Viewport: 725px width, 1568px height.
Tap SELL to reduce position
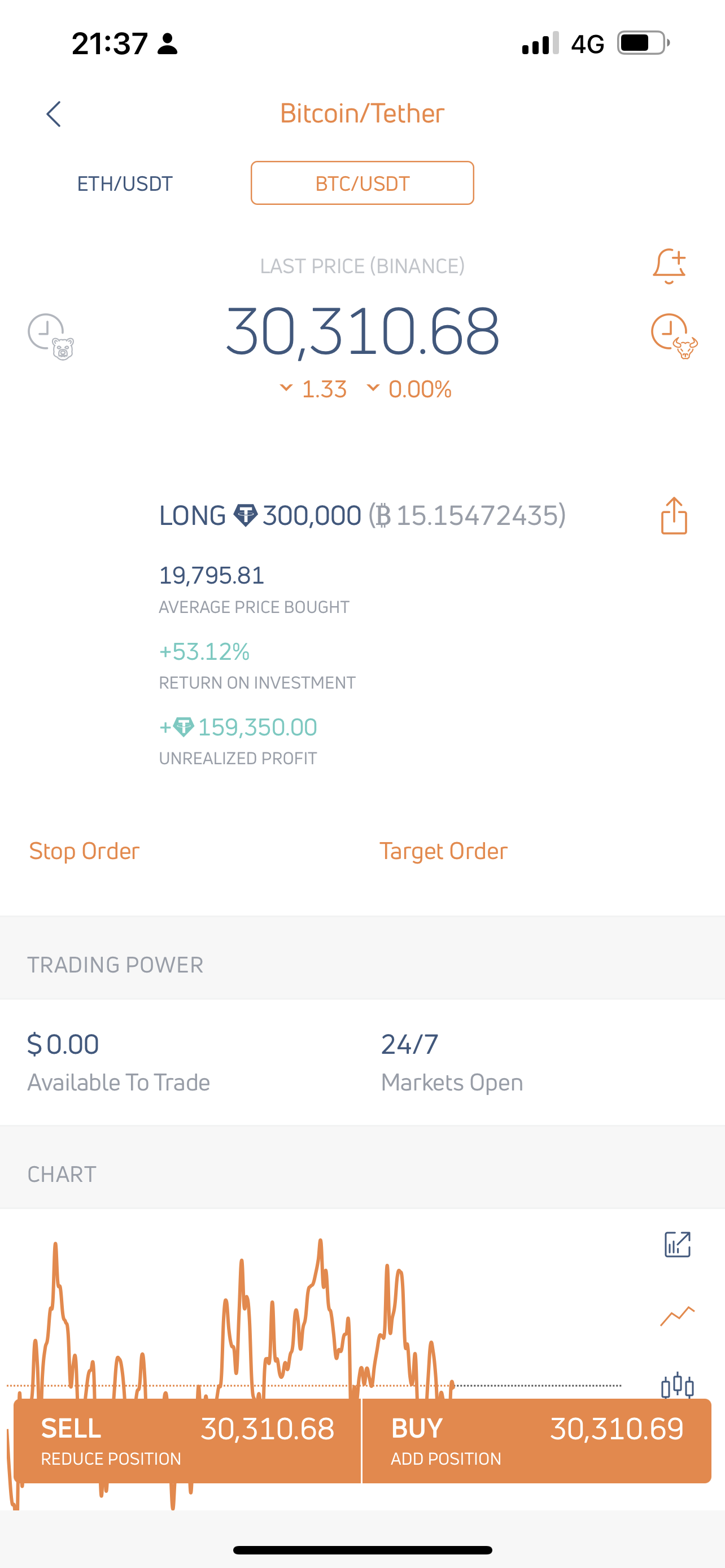point(187,1440)
